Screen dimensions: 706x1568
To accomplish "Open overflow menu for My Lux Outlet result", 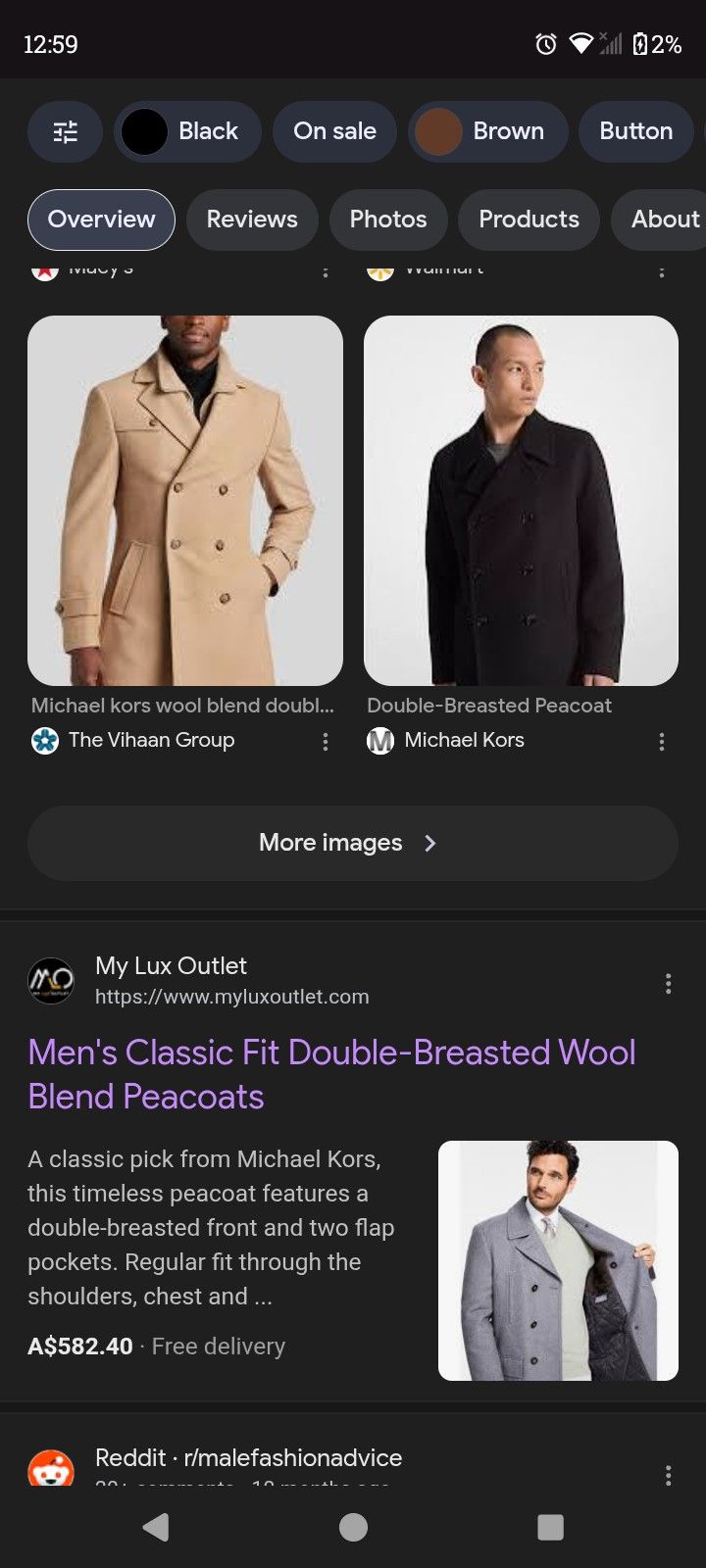I will pos(668,983).
